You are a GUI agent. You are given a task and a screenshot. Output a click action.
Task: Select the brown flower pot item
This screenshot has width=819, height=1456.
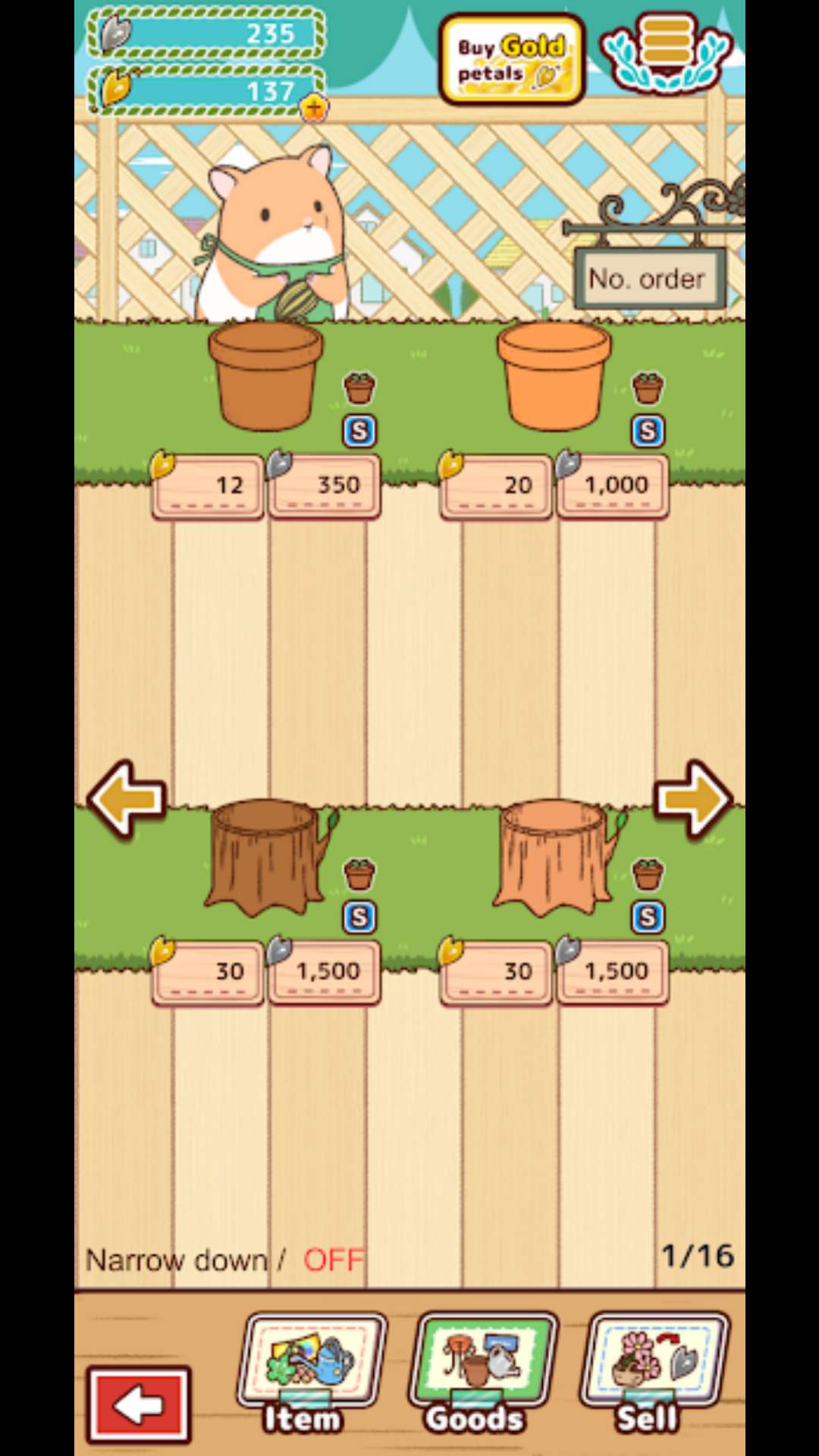(265, 376)
